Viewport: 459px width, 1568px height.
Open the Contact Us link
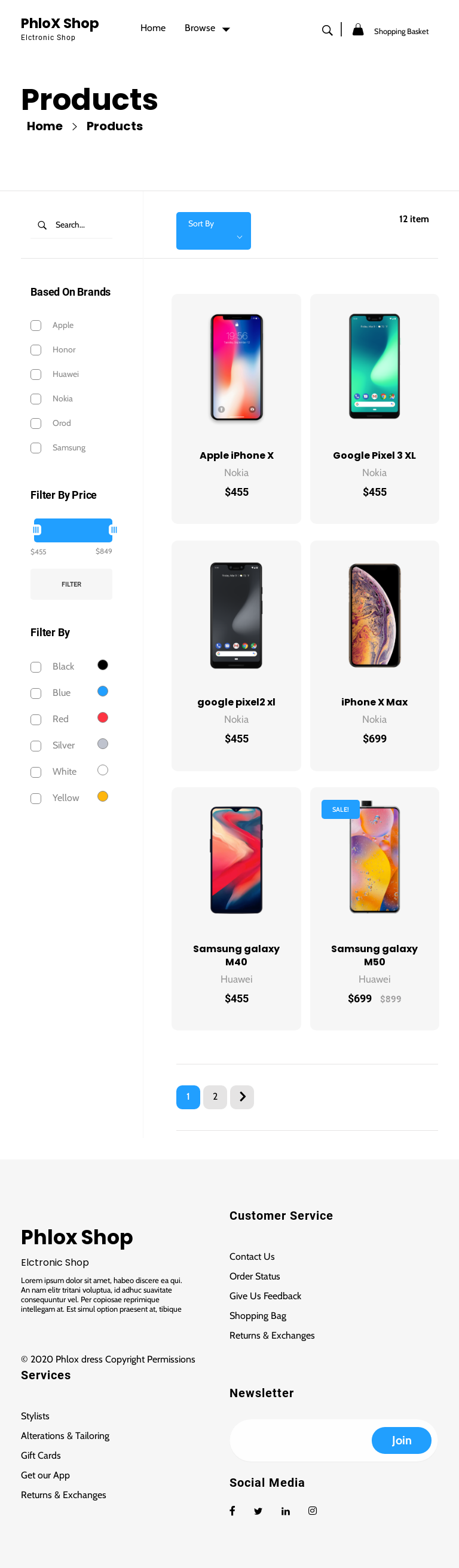[252, 1256]
